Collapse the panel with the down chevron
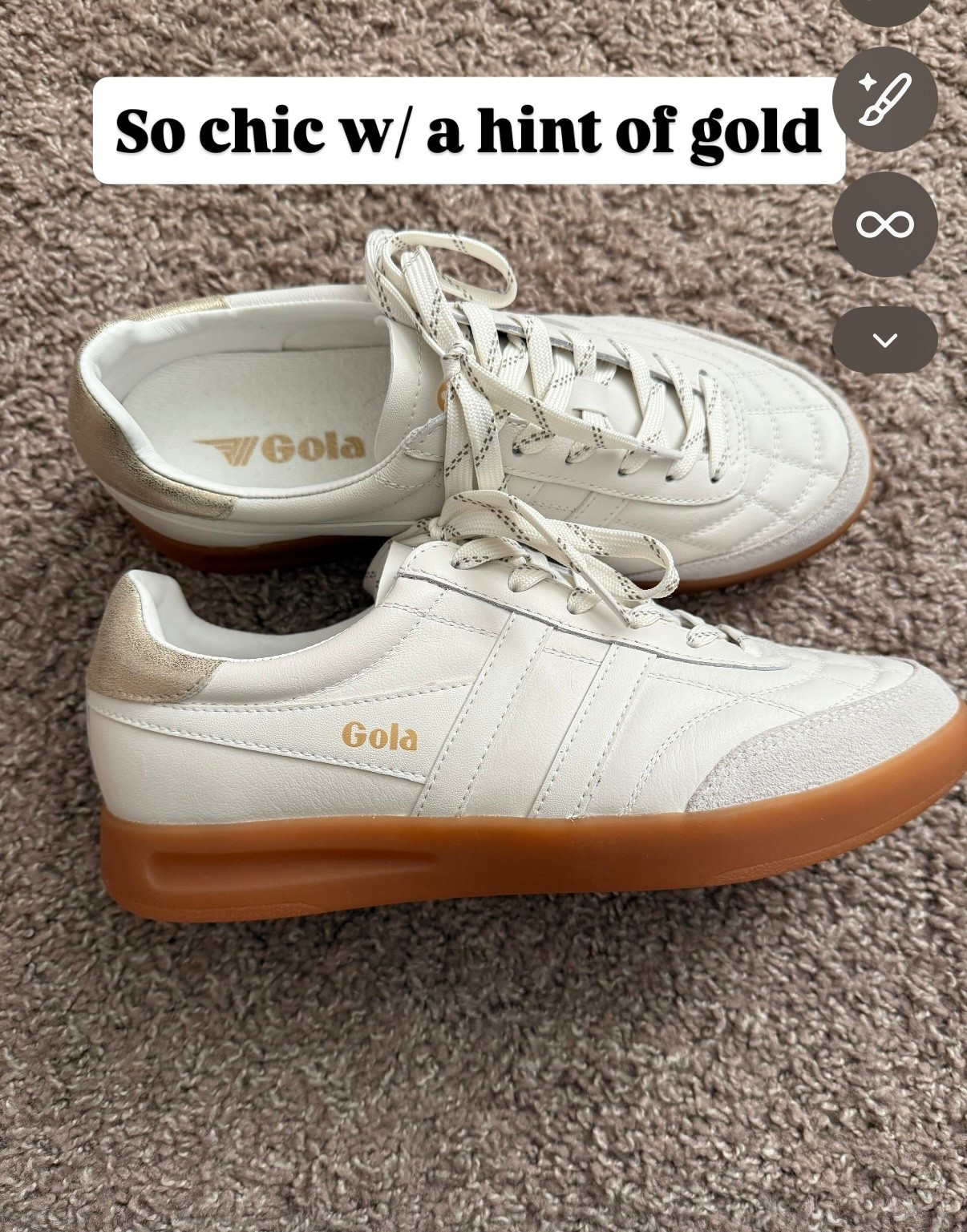This screenshot has width=967, height=1232. 884,338
